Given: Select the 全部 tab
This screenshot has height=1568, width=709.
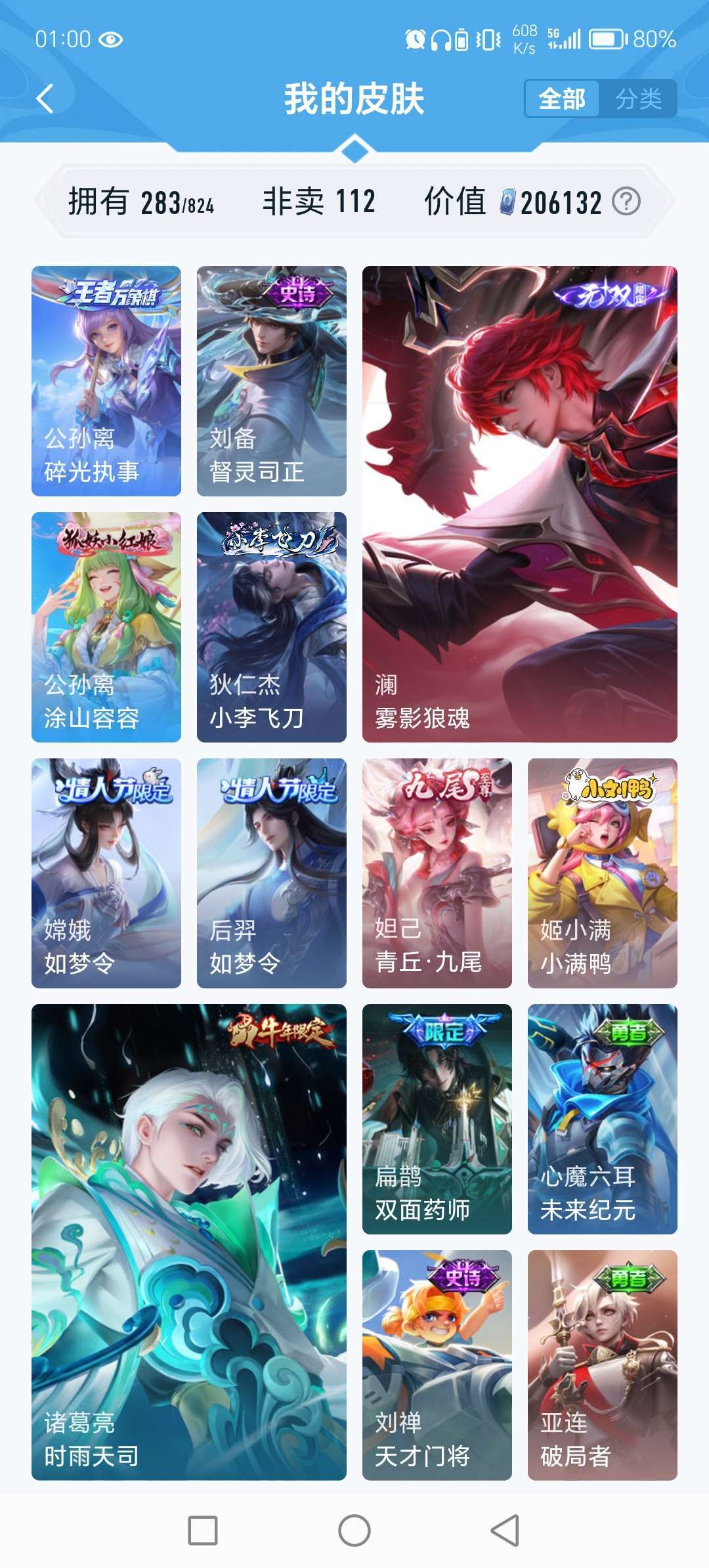Looking at the screenshot, I should 562,99.
